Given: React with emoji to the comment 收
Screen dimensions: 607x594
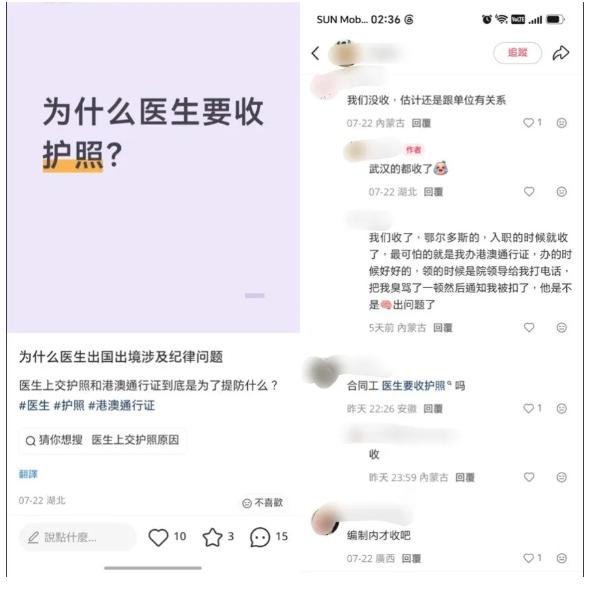Looking at the screenshot, I should [x=561, y=477].
